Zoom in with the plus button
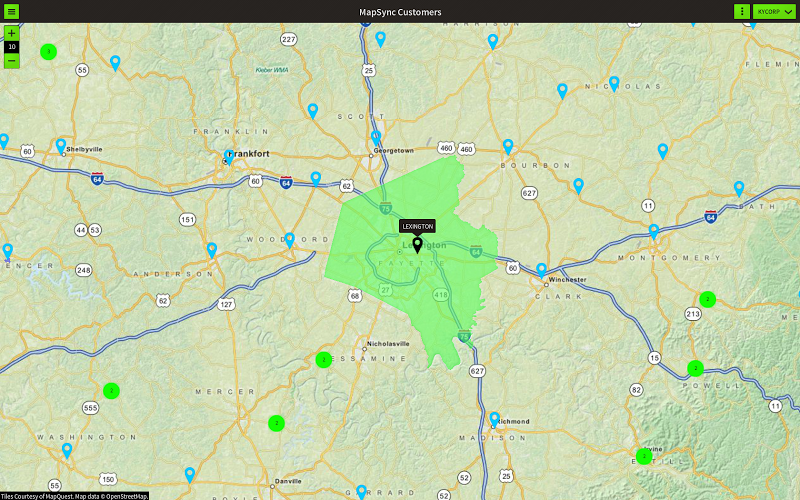This screenshot has height=500, width=800. pos(12,33)
